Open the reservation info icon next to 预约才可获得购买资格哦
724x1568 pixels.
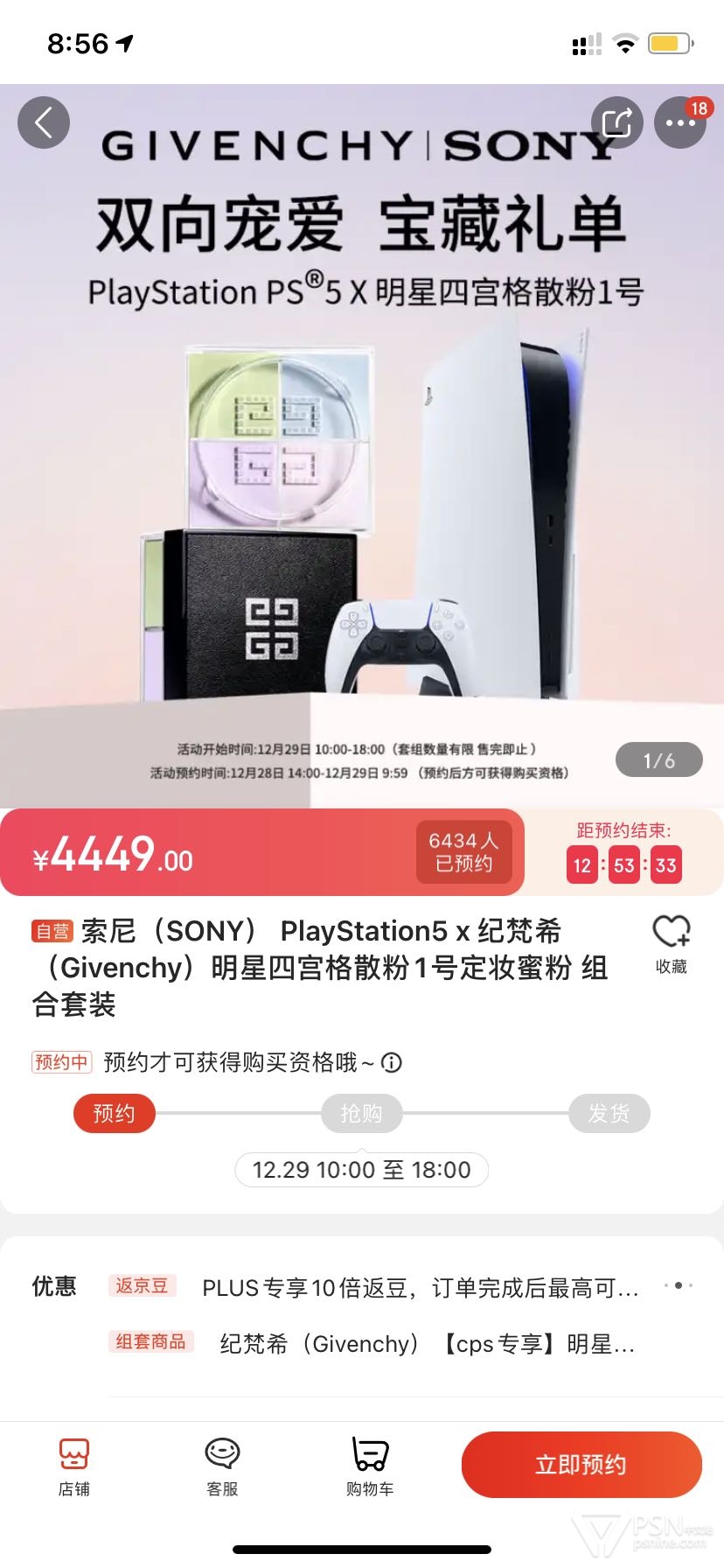tap(393, 1062)
